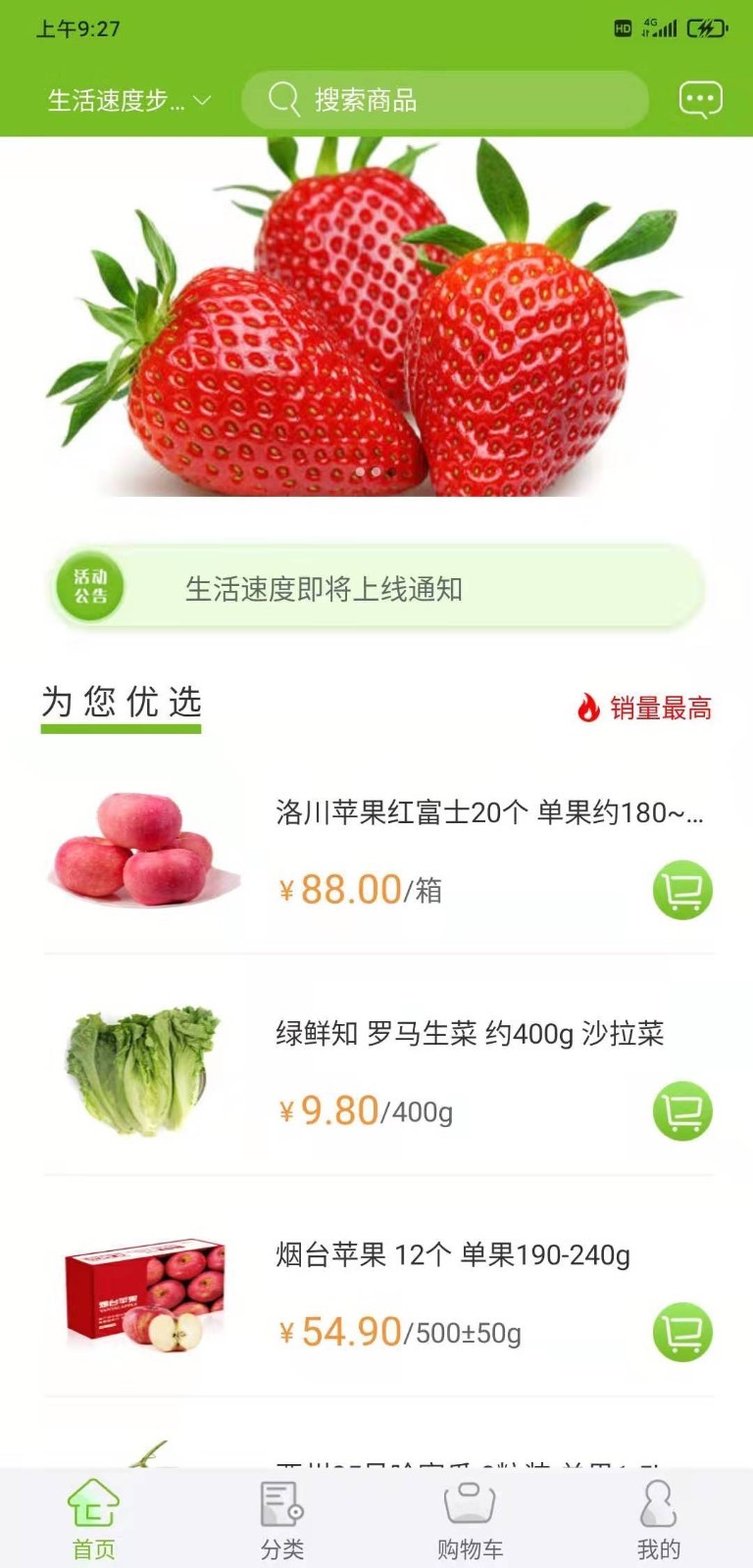Open the 生活速度步 location dropdown
Image resolution: width=753 pixels, height=1568 pixels.
129,100
